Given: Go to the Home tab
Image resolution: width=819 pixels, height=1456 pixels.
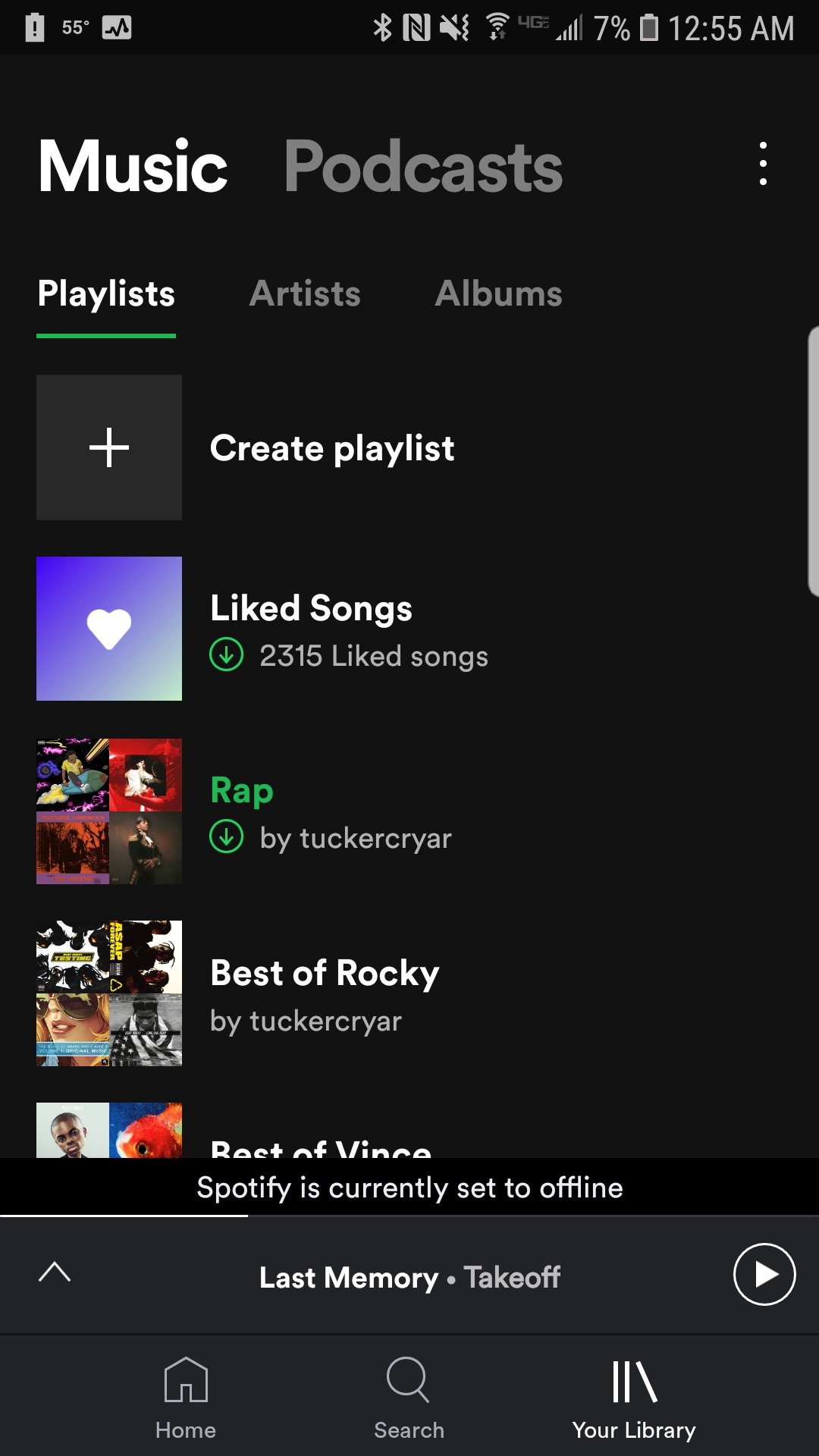Looking at the screenshot, I should (x=186, y=1398).
